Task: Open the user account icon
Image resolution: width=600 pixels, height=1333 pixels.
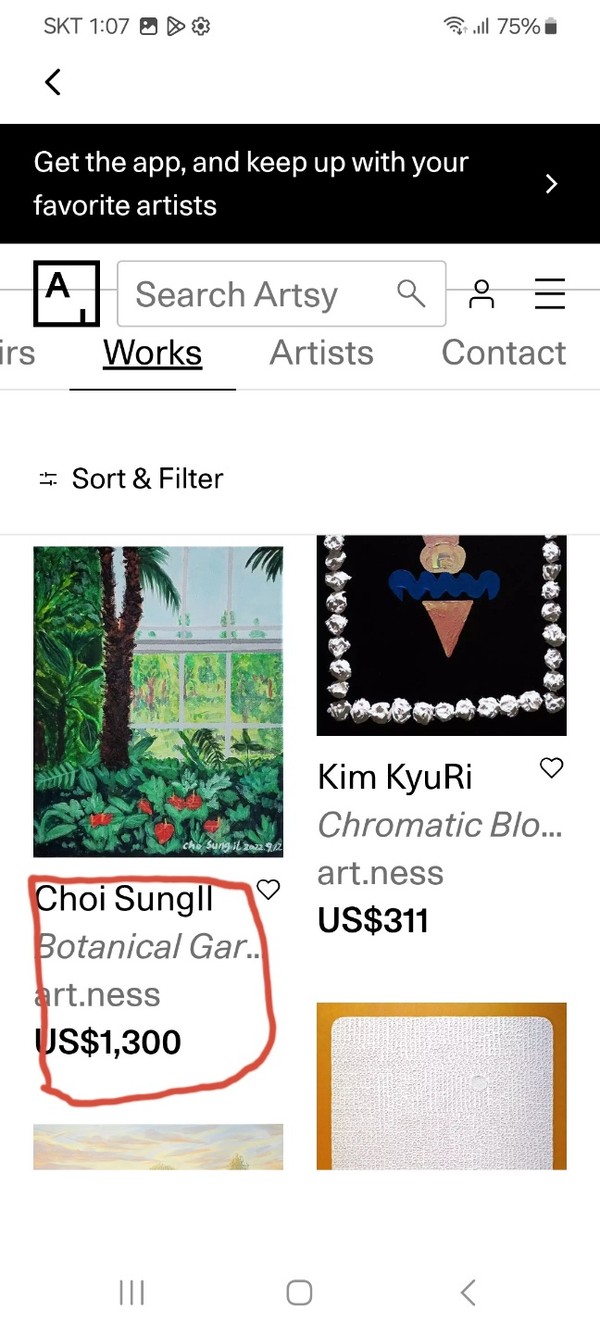Action: click(482, 294)
